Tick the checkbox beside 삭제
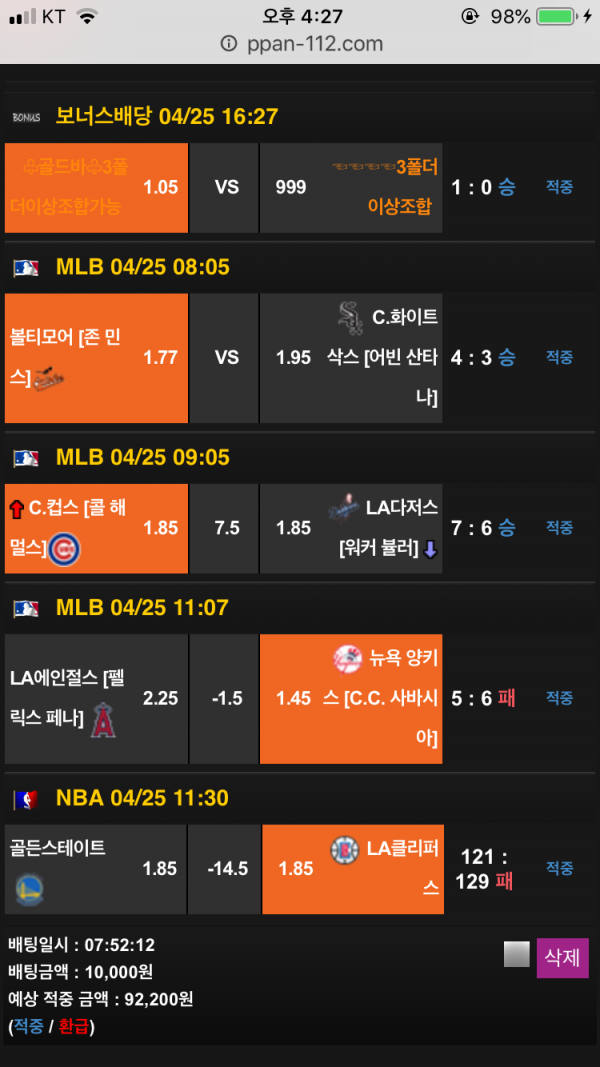The height and width of the screenshot is (1067, 600). click(x=516, y=955)
